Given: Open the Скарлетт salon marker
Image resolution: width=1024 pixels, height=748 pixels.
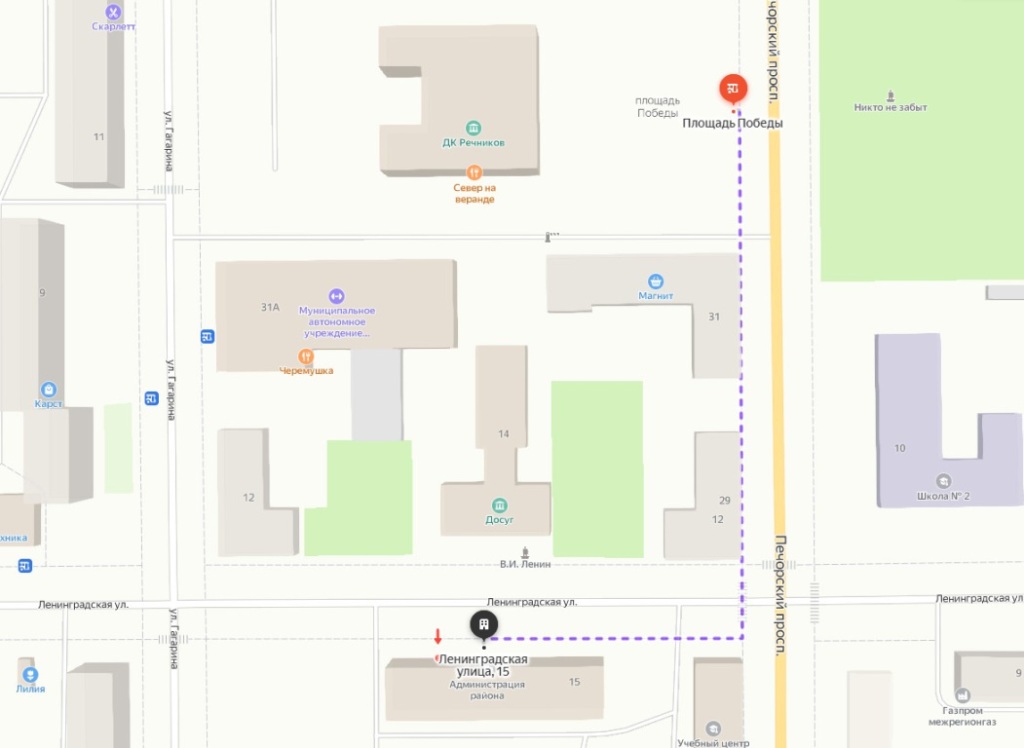Looking at the screenshot, I should tap(113, 12).
